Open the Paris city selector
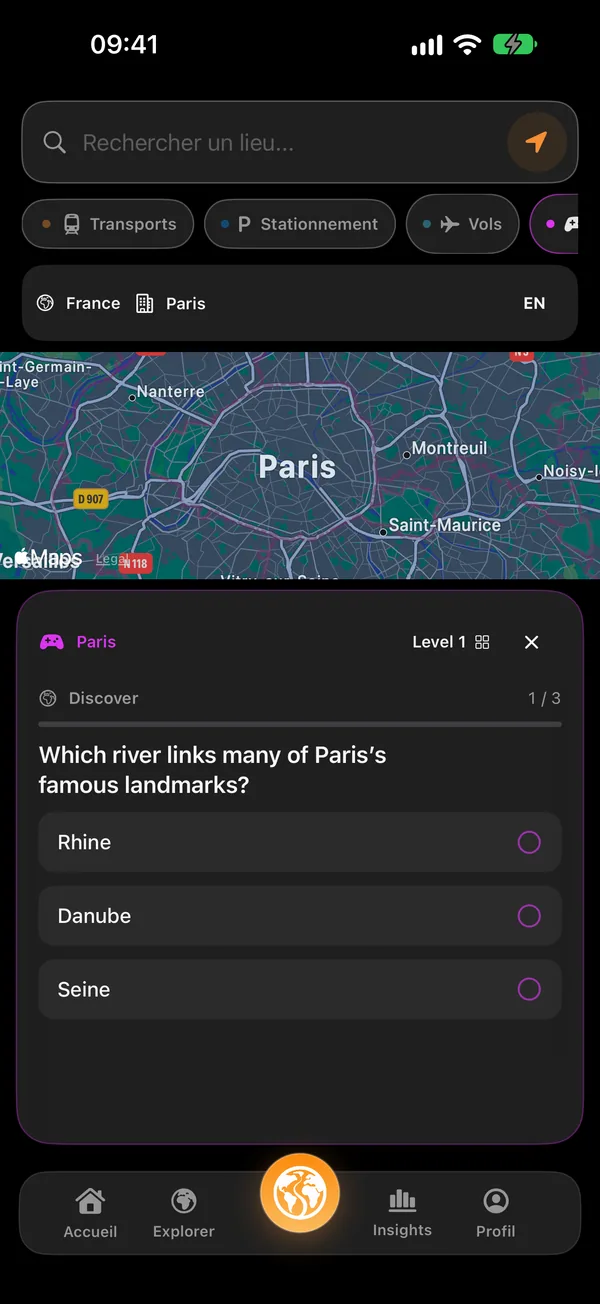Screen dimensions: 600x1304 (x=170, y=303)
